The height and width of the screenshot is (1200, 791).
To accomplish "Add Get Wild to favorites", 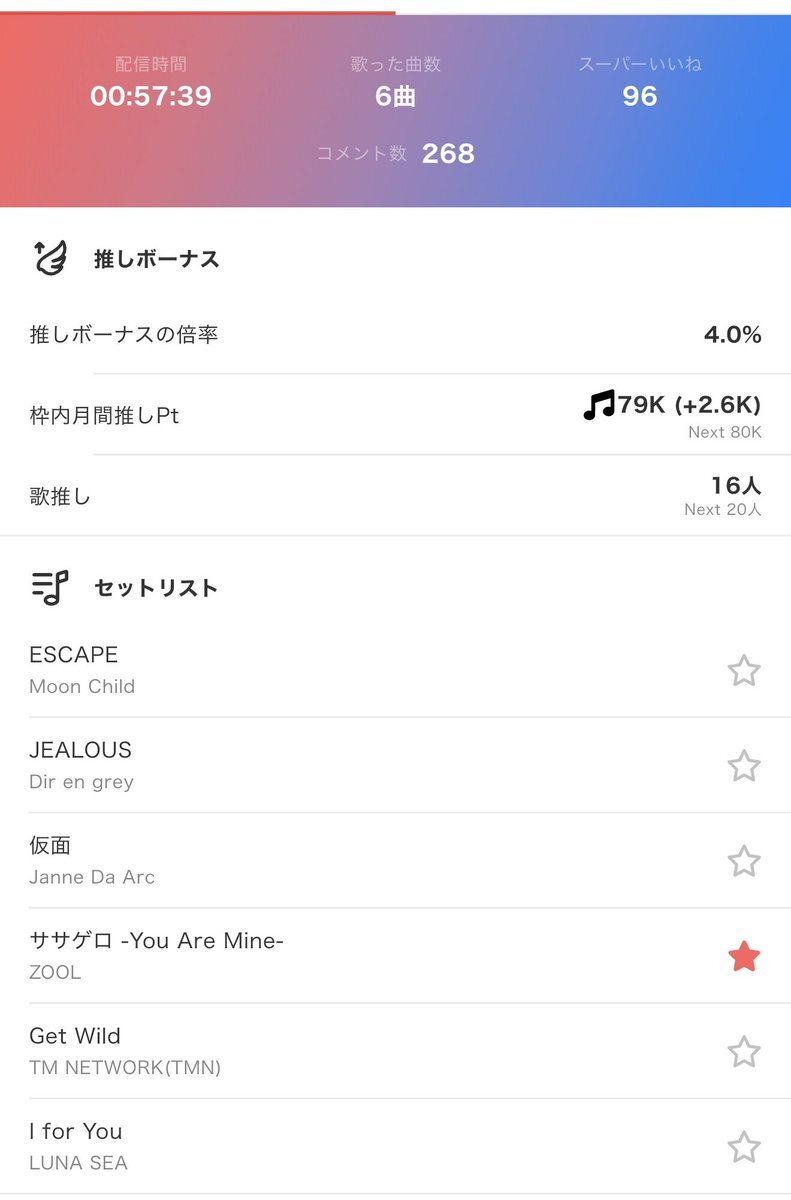I will (743, 1052).
